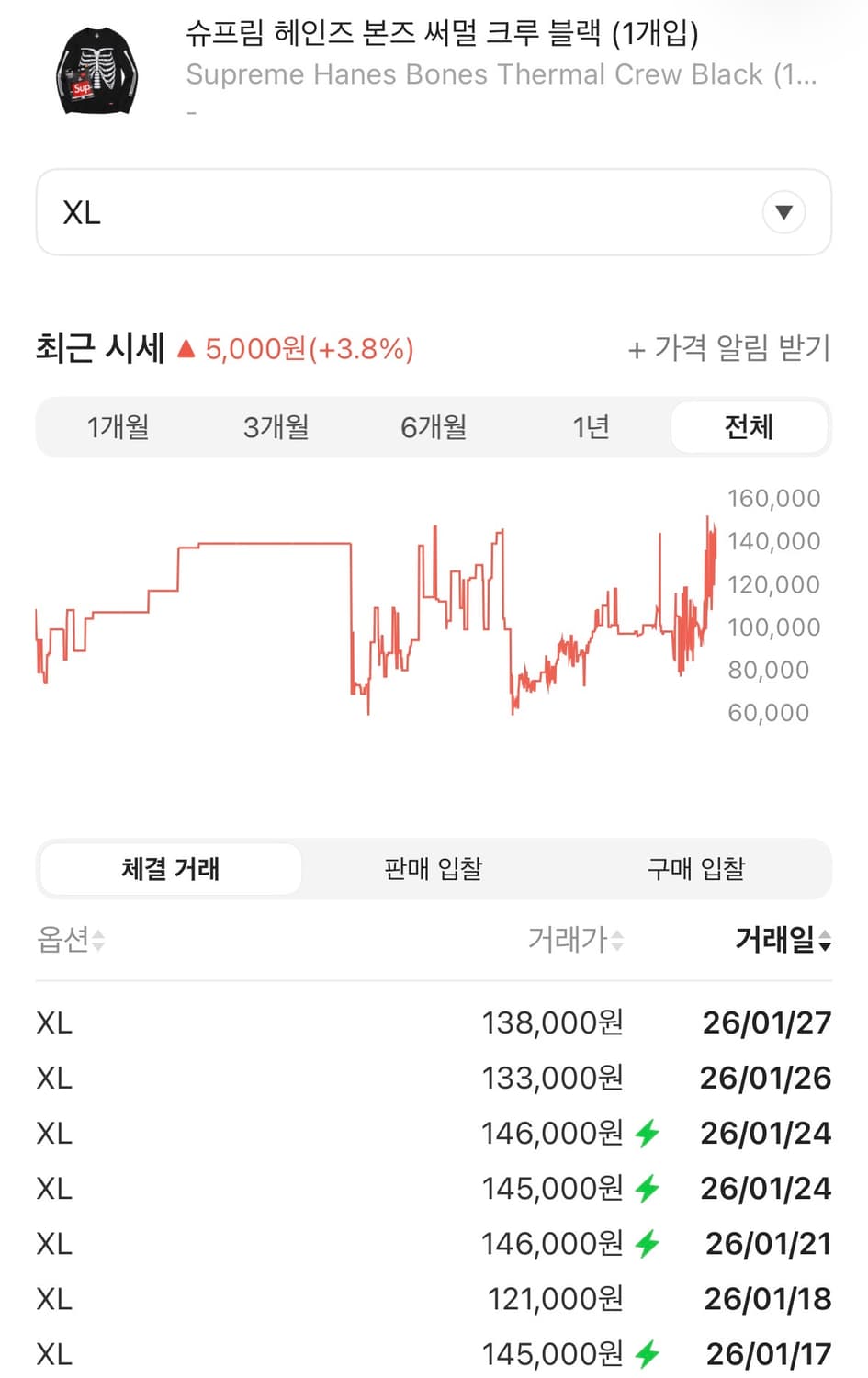Click the dropdown arrow in the size selector
This screenshot has width=868, height=1378.
783,212
